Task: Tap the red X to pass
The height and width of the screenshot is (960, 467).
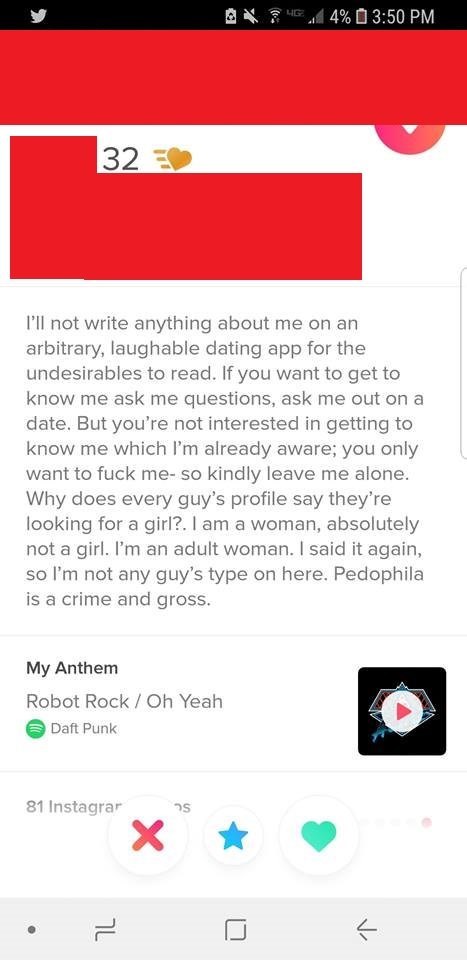Action: point(148,835)
